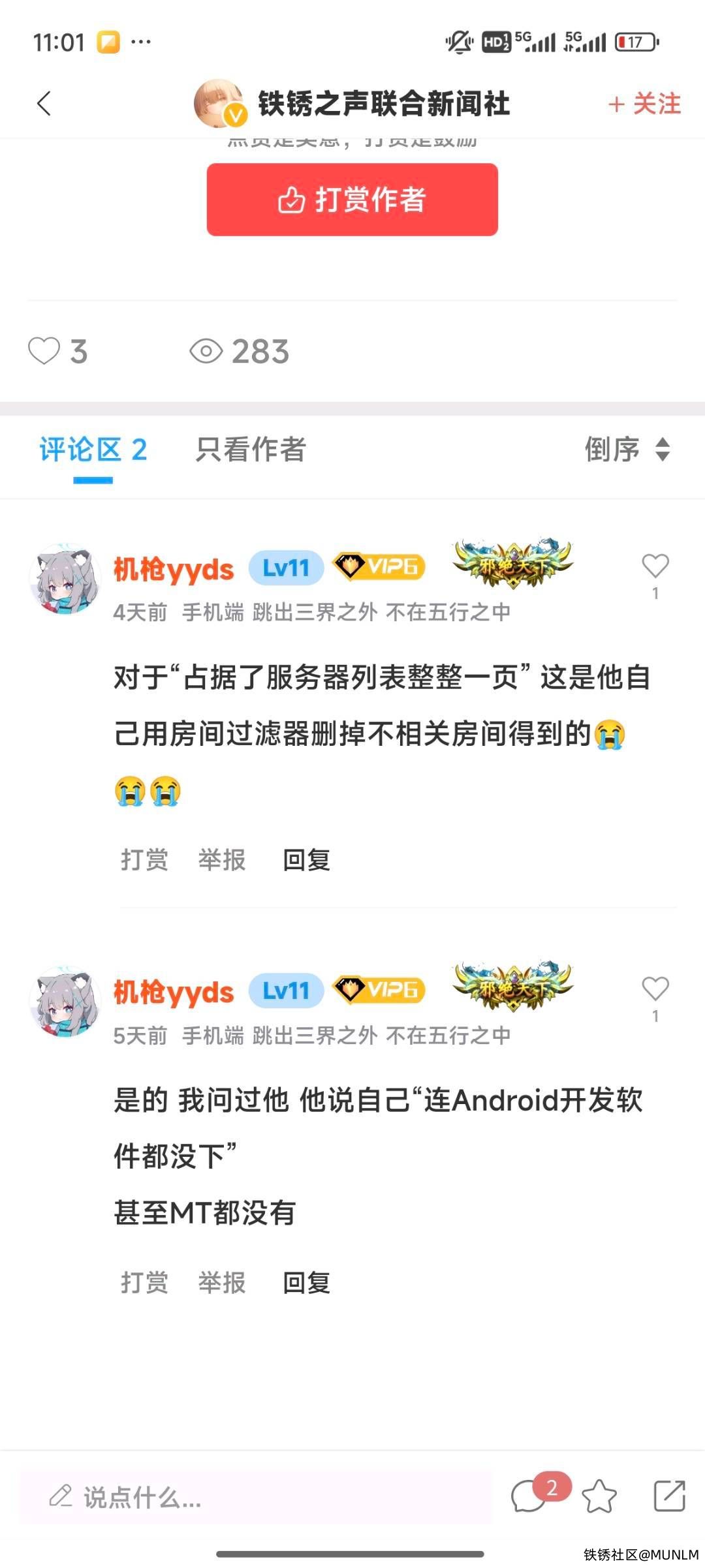This screenshot has height=1568, width=705.
Task: Go back using the top-left arrow
Action: coord(44,104)
